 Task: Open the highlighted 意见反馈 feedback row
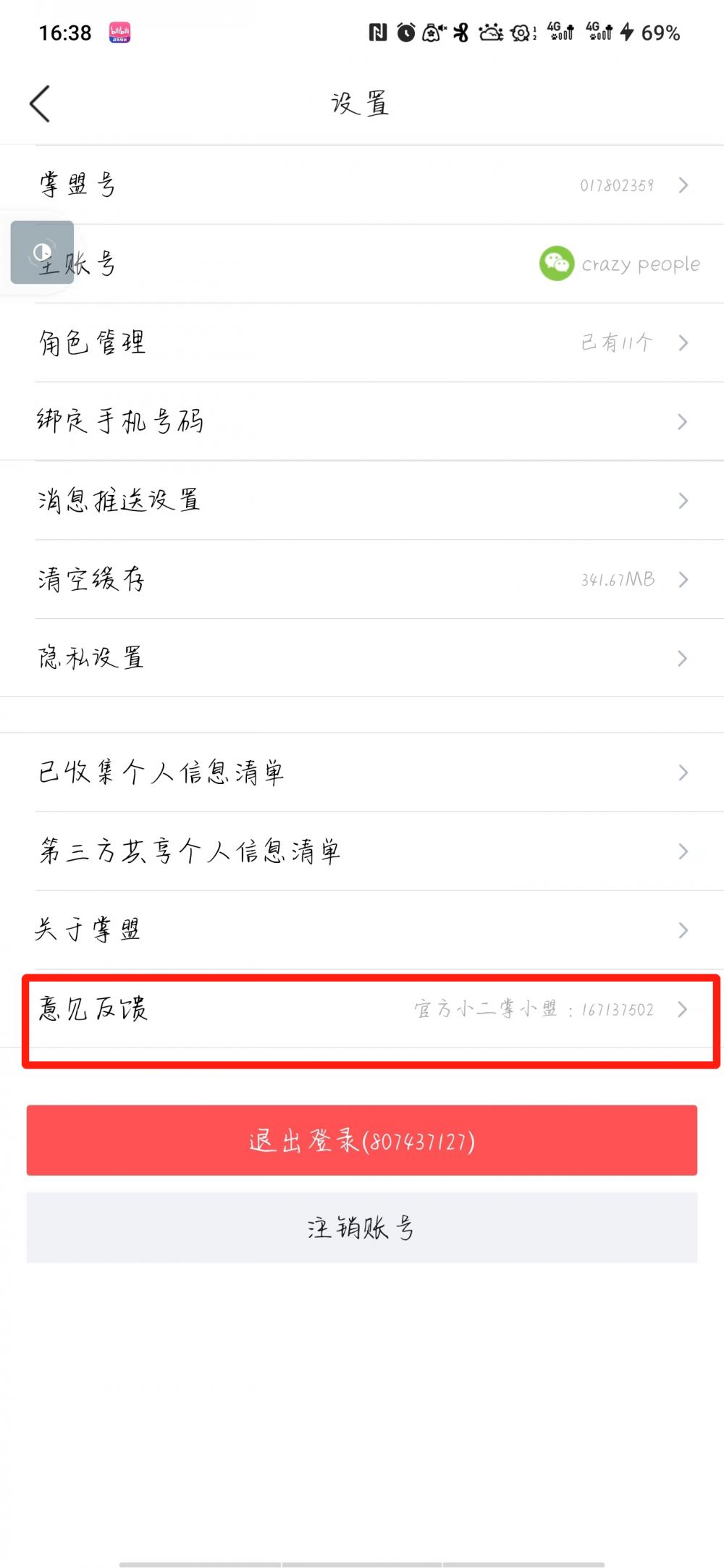[x=362, y=1010]
